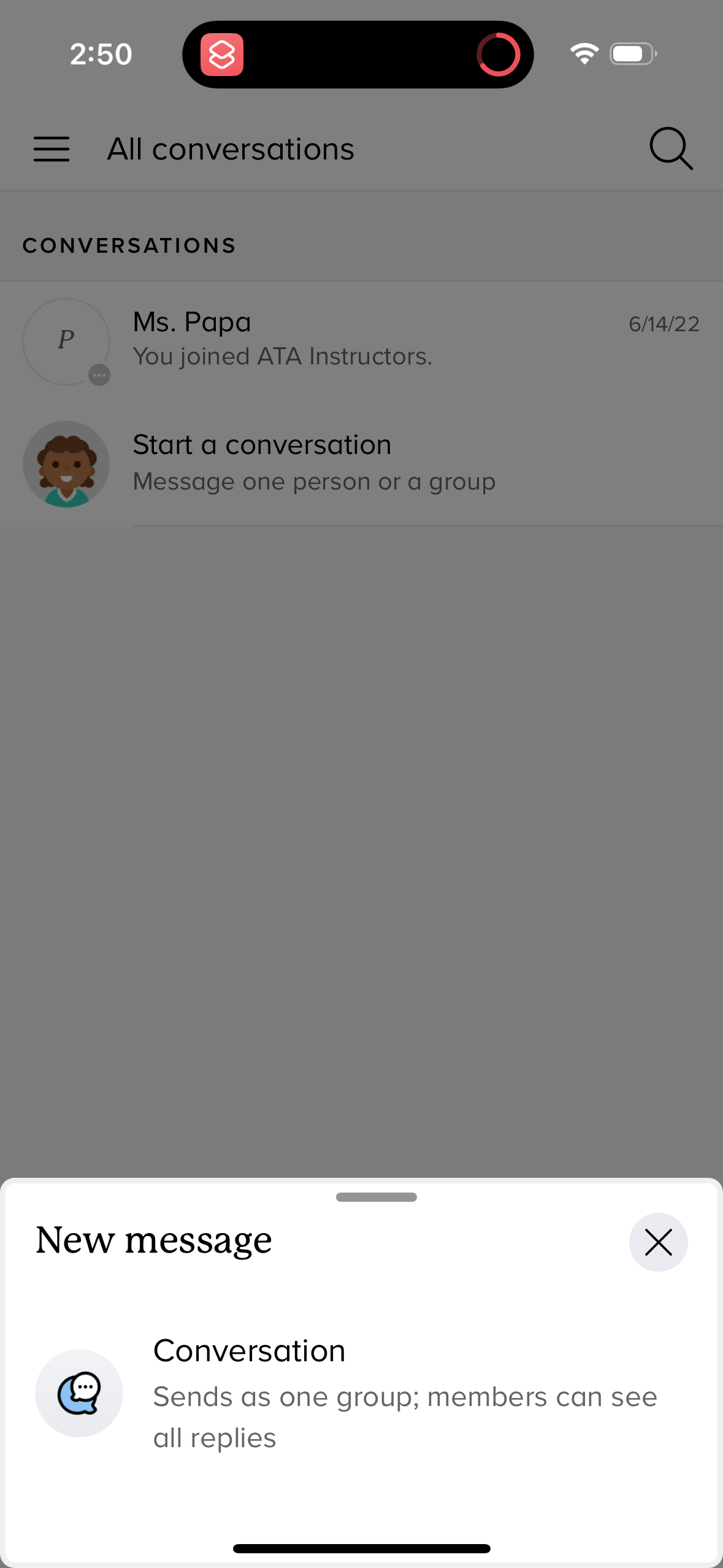The width and height of the screenshot is (723, 1568).
Task: Click the Wi-Fi indicator in the status bar
Action: [x=584, y=53]
